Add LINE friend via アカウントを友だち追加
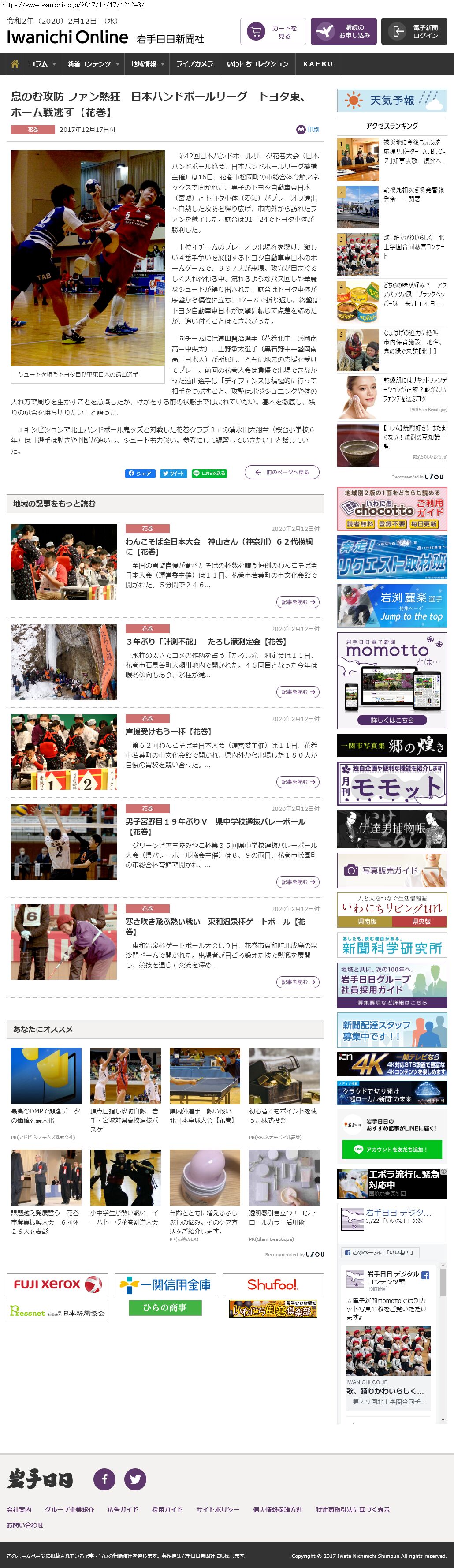This screenshot has height=1568, width=454. coord(391,1149)
